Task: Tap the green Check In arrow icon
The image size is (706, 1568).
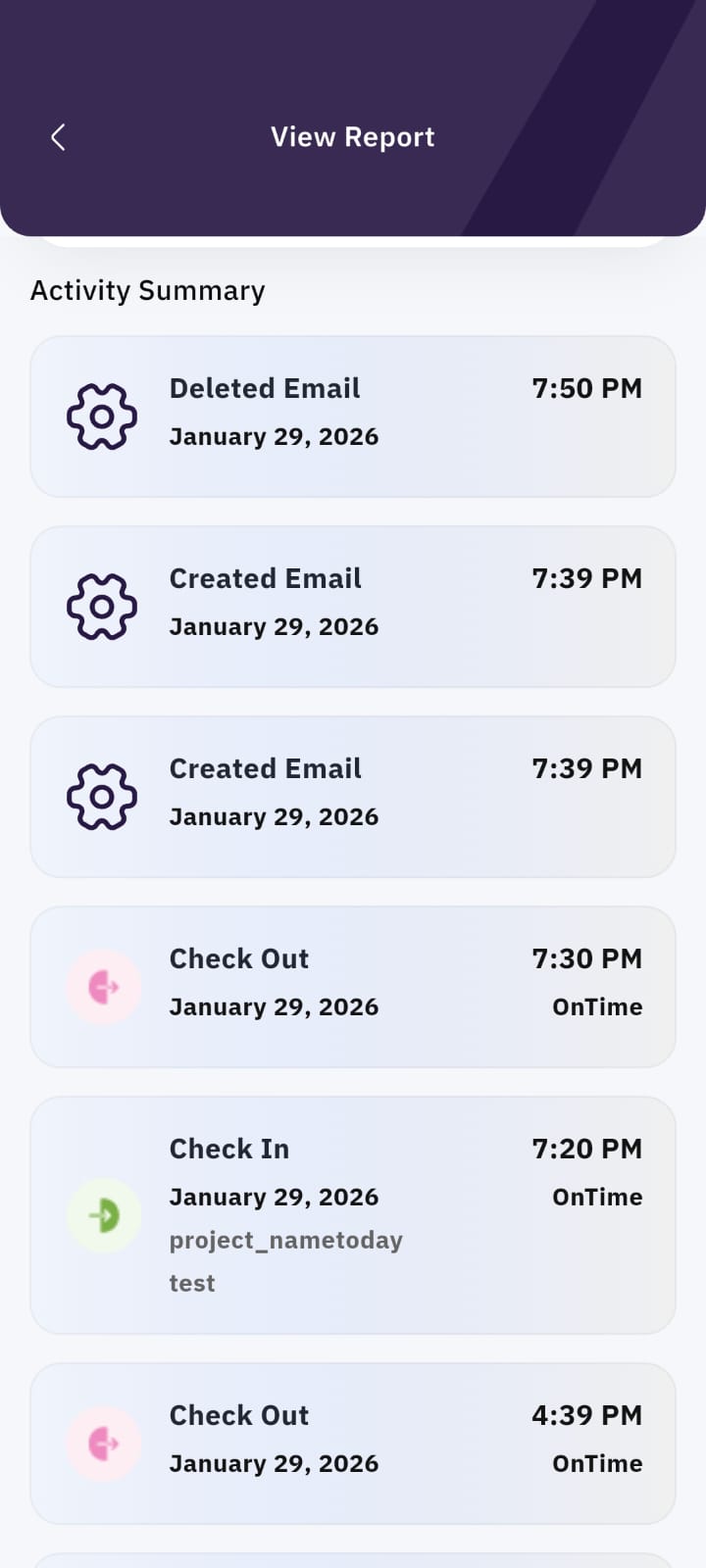Action: click(x=104, y=1215)
